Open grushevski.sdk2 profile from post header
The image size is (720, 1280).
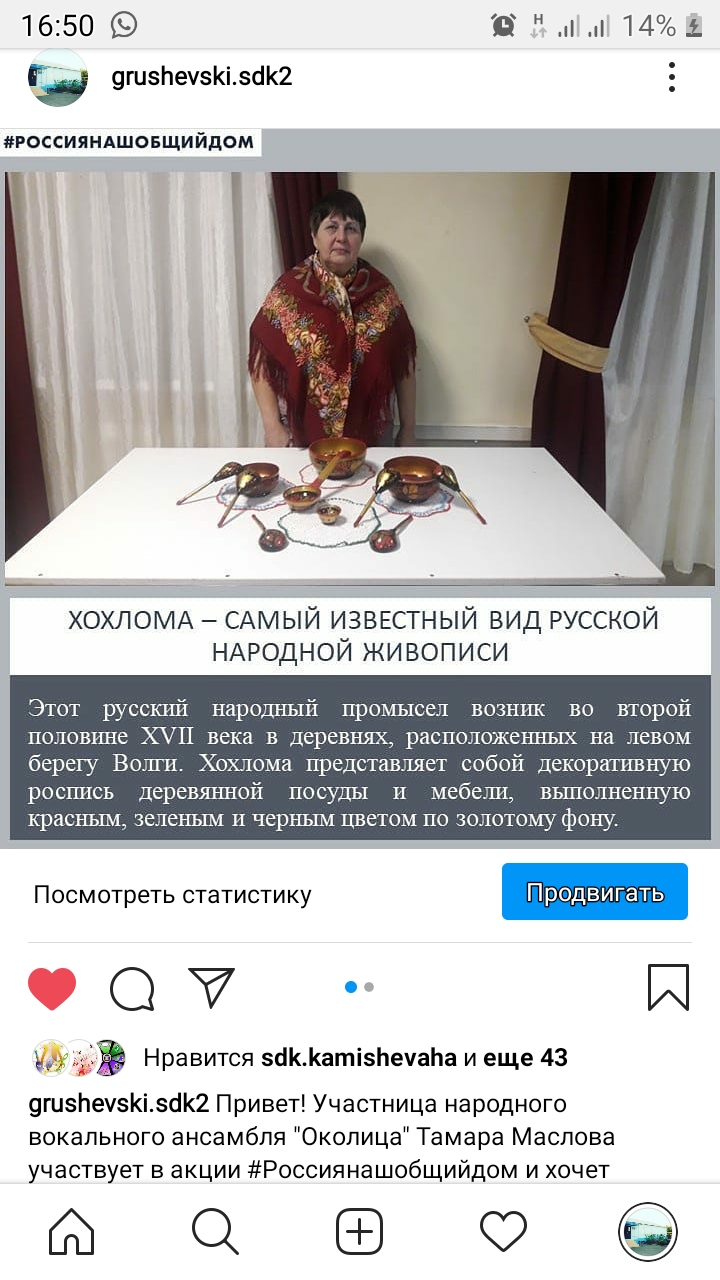click(x=201, y=77)
